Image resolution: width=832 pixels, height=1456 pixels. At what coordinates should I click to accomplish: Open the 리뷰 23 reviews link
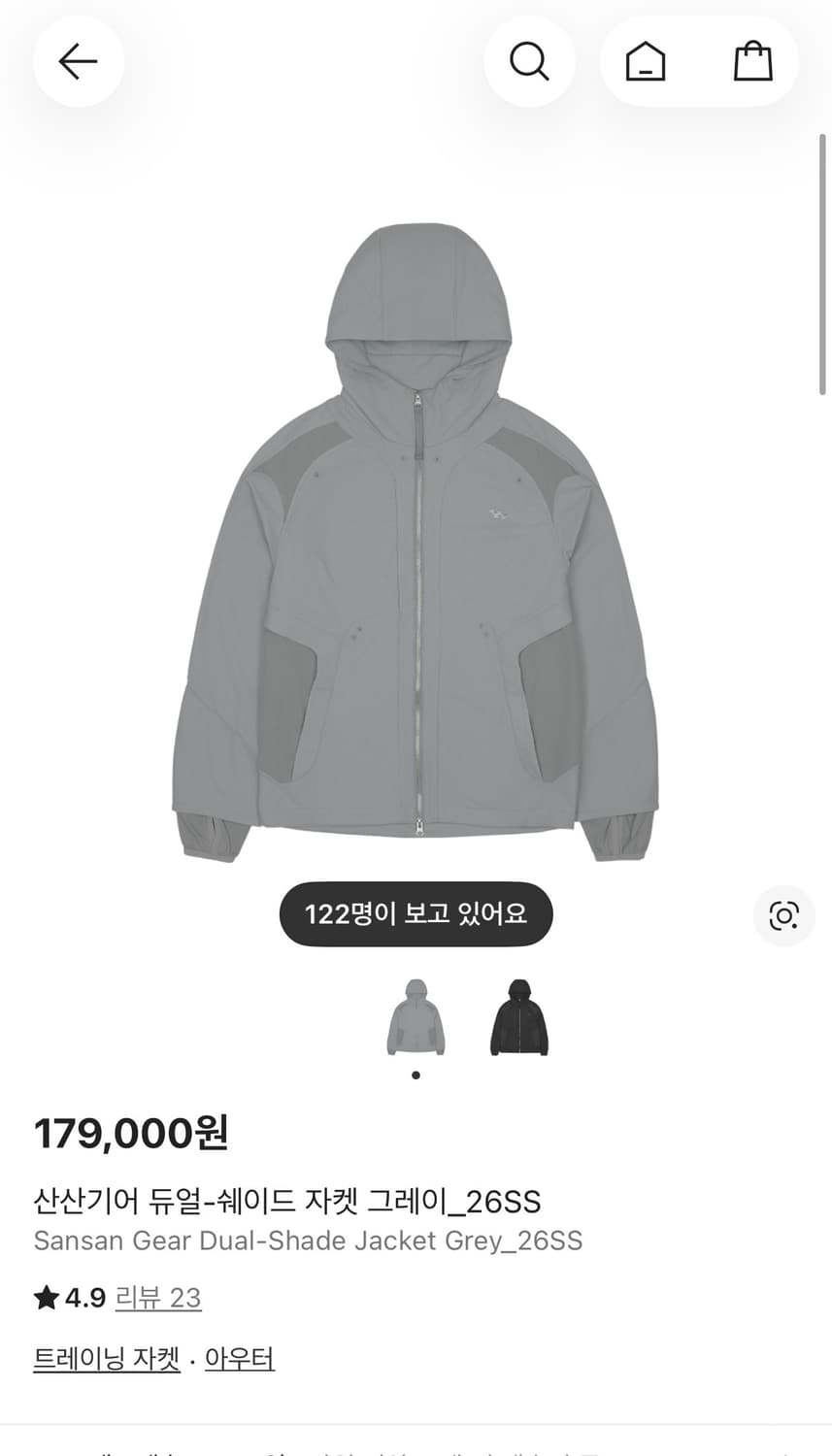click(158, 1298)
